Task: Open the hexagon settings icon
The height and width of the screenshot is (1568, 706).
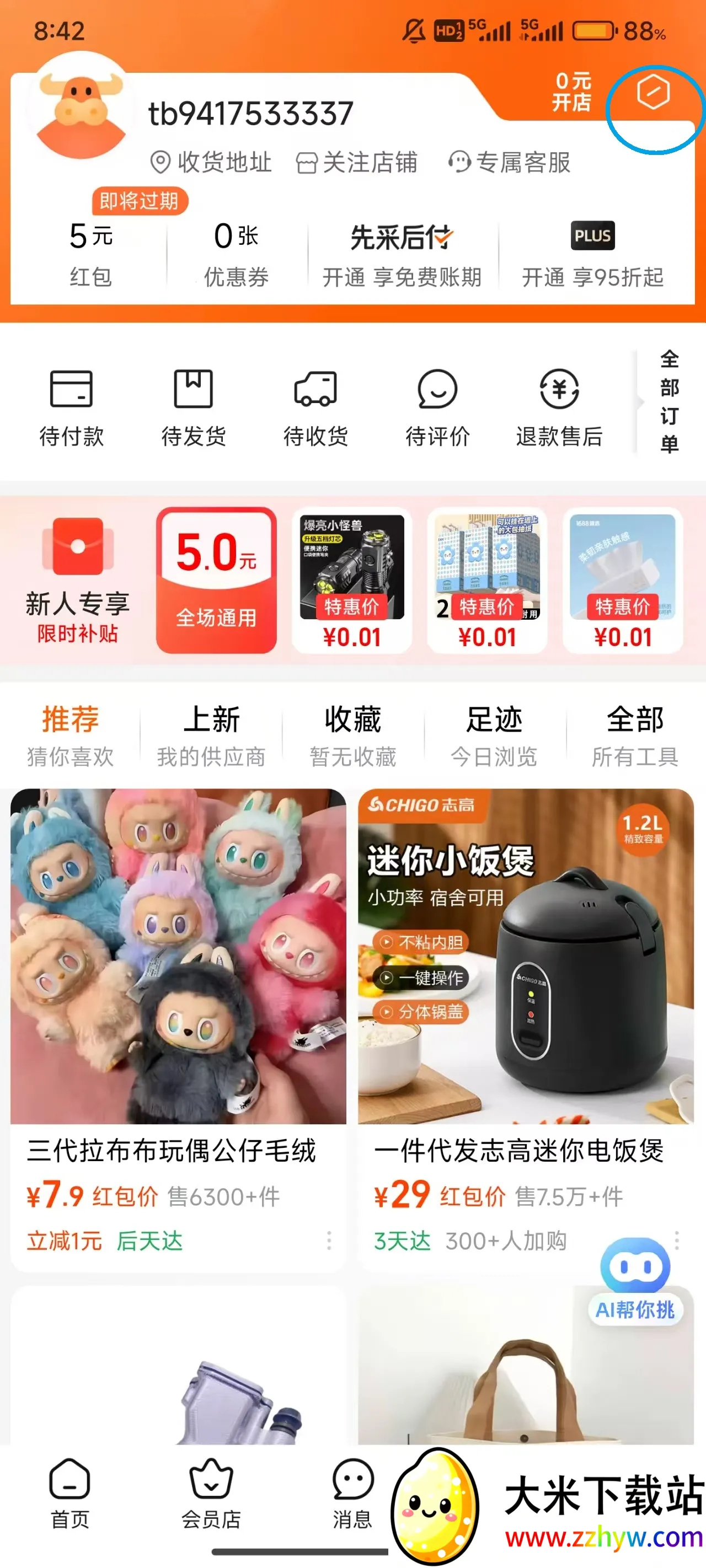Action: click(653, 93)
